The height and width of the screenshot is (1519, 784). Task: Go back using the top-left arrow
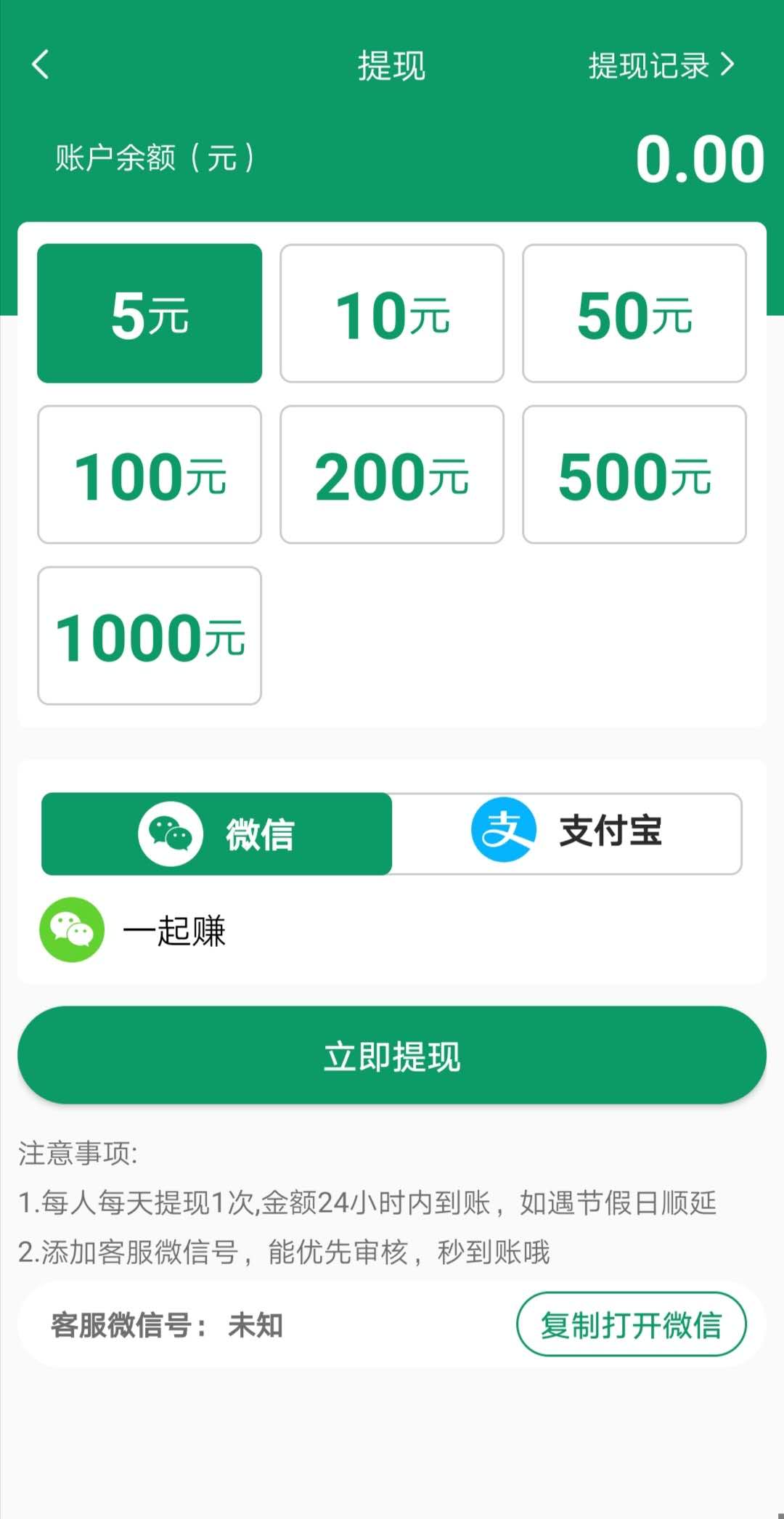[x=41, y=65]
